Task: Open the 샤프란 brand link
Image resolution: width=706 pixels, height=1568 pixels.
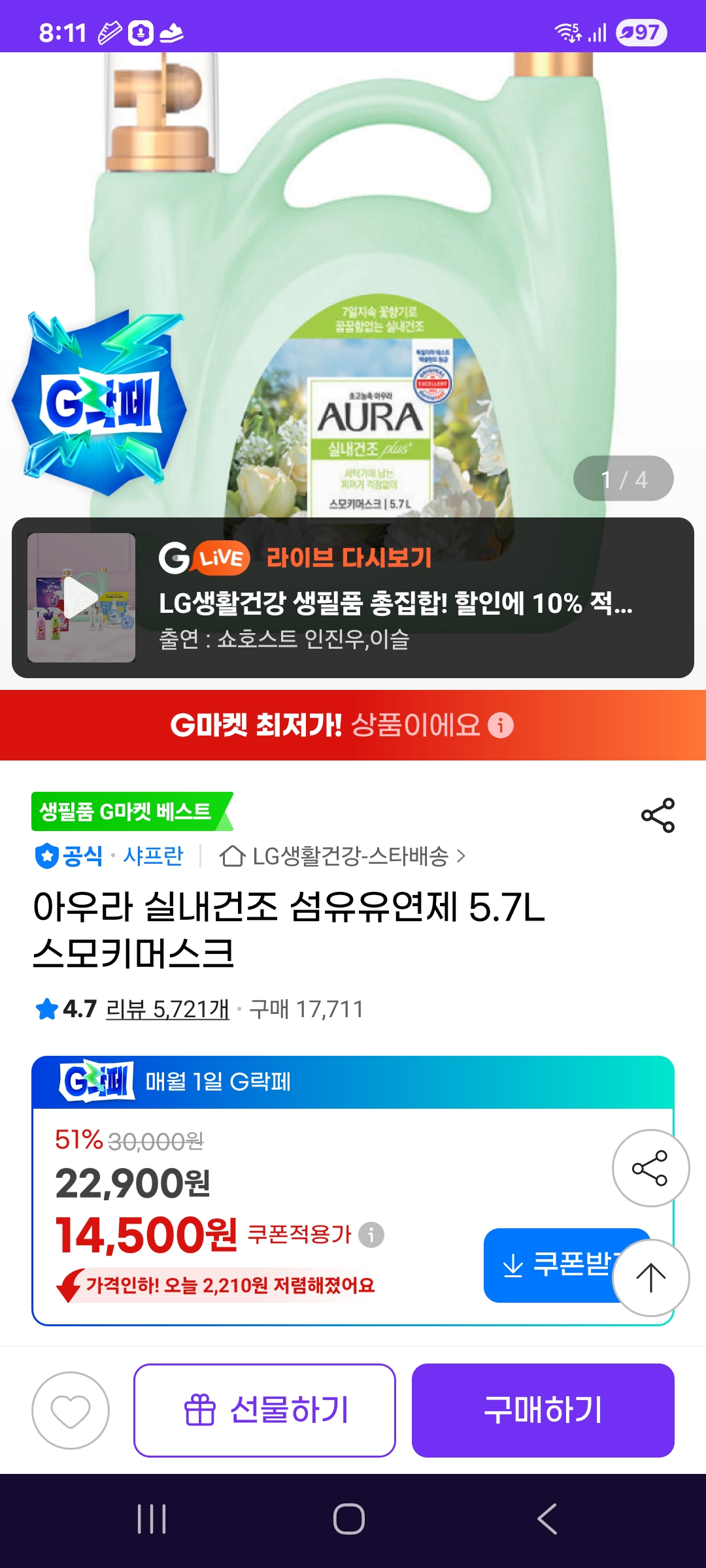Action: [153, 856]
